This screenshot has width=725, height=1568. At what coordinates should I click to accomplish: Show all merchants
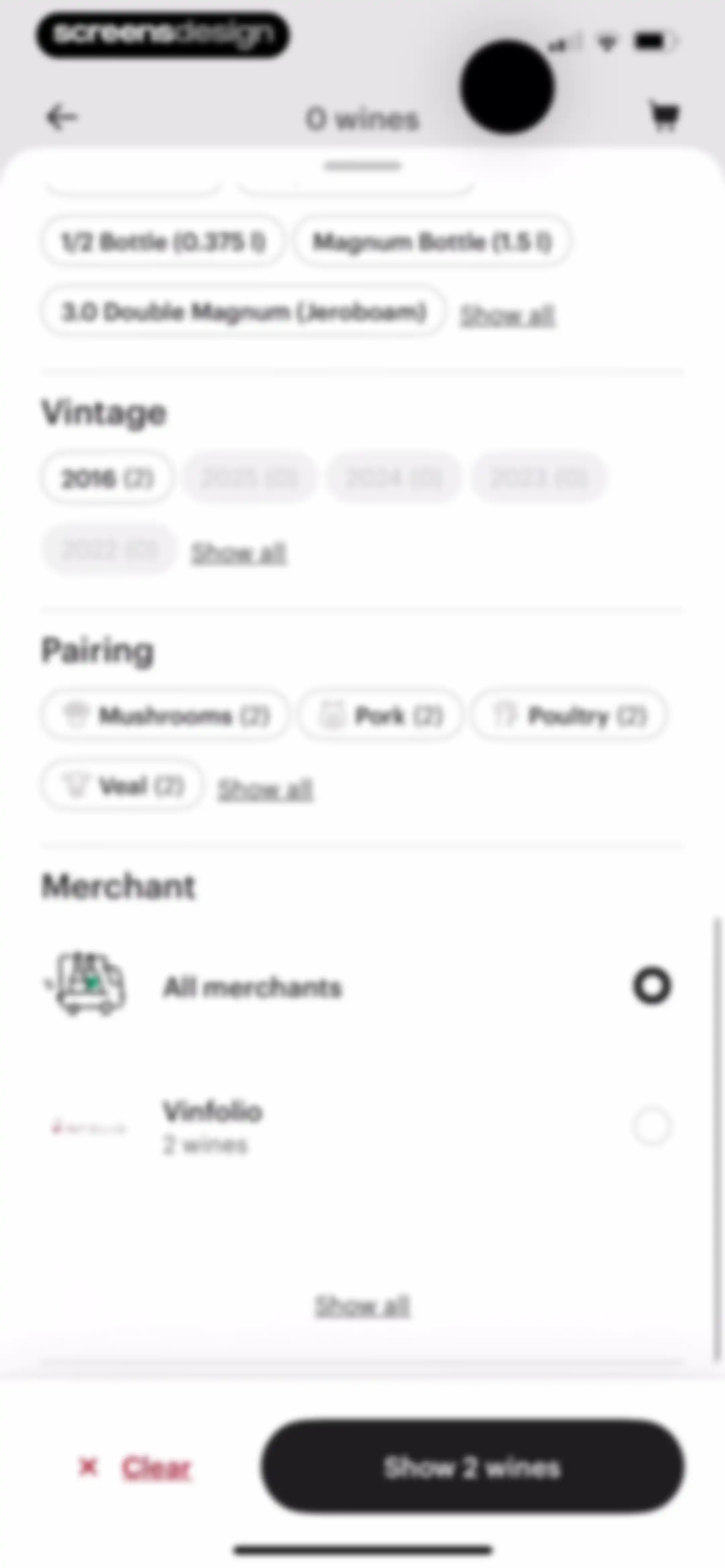coord(362,1305)
